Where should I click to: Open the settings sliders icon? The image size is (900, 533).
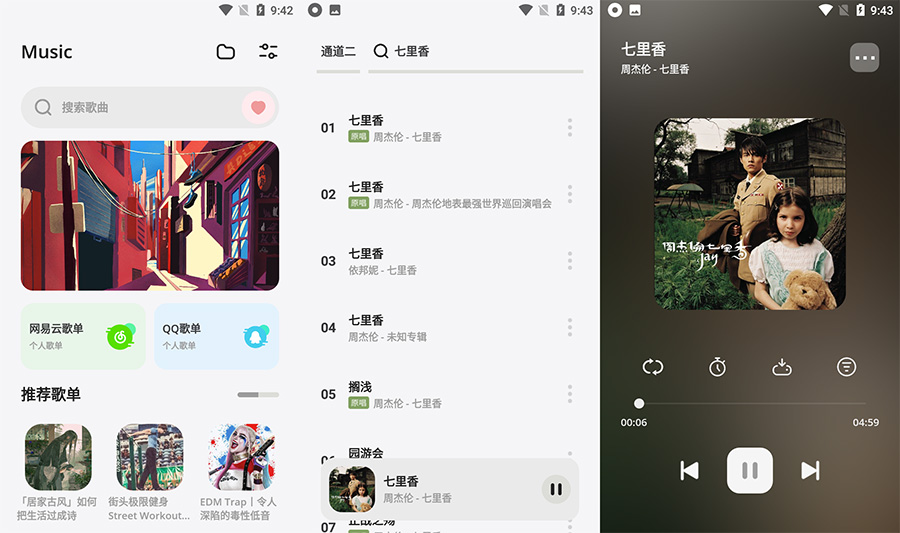(x=268, y=52)
